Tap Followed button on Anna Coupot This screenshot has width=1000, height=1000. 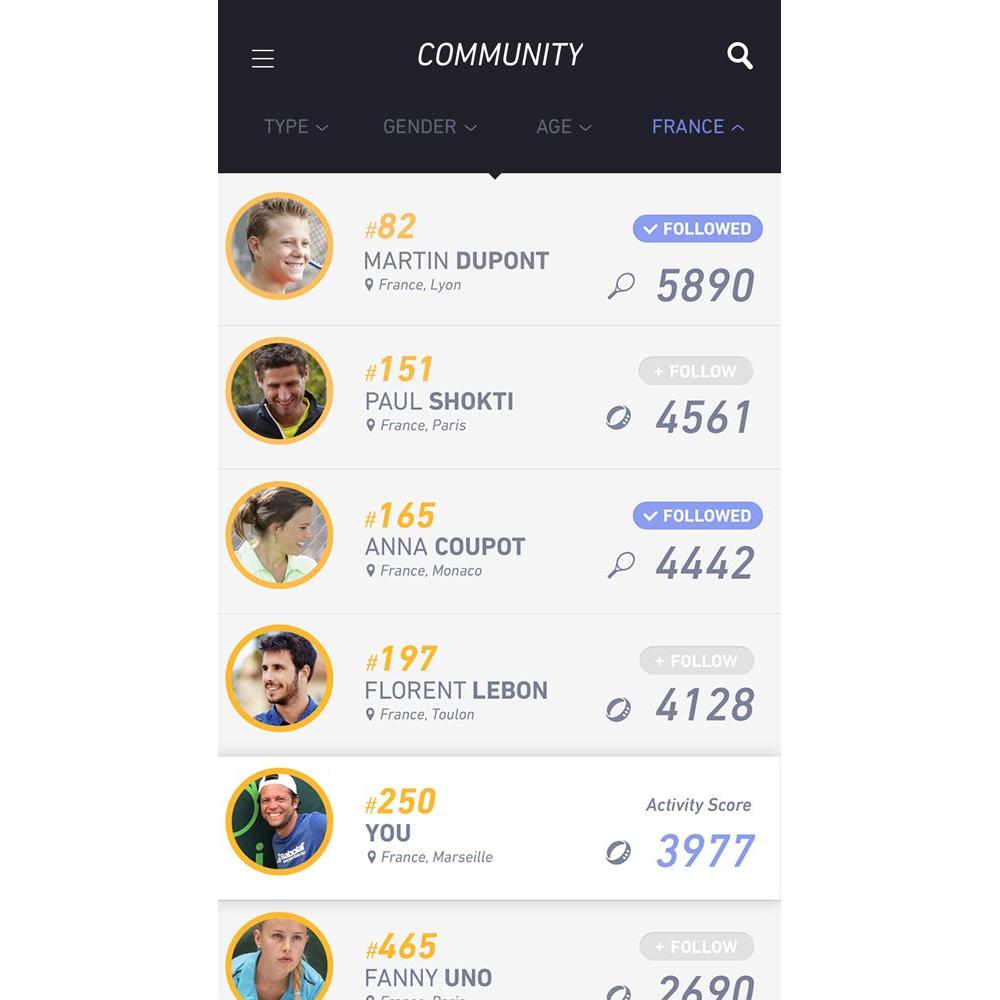697,516
